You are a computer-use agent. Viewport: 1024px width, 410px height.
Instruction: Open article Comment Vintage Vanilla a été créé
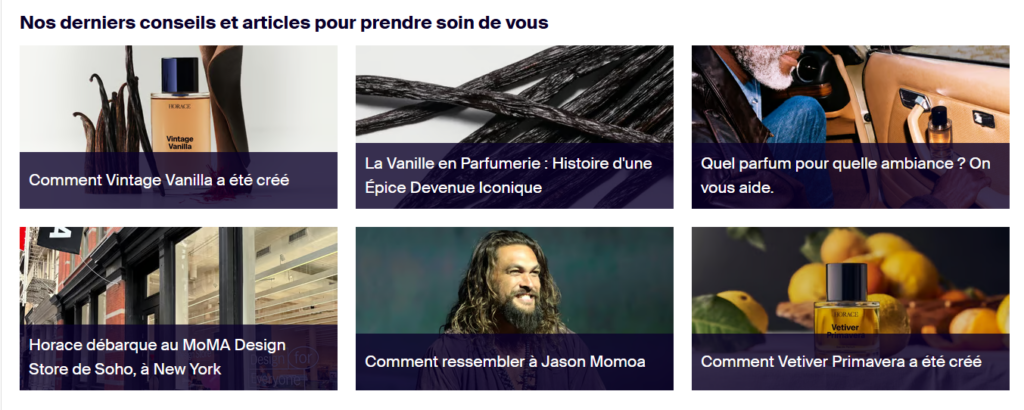[x=159, y=180]
